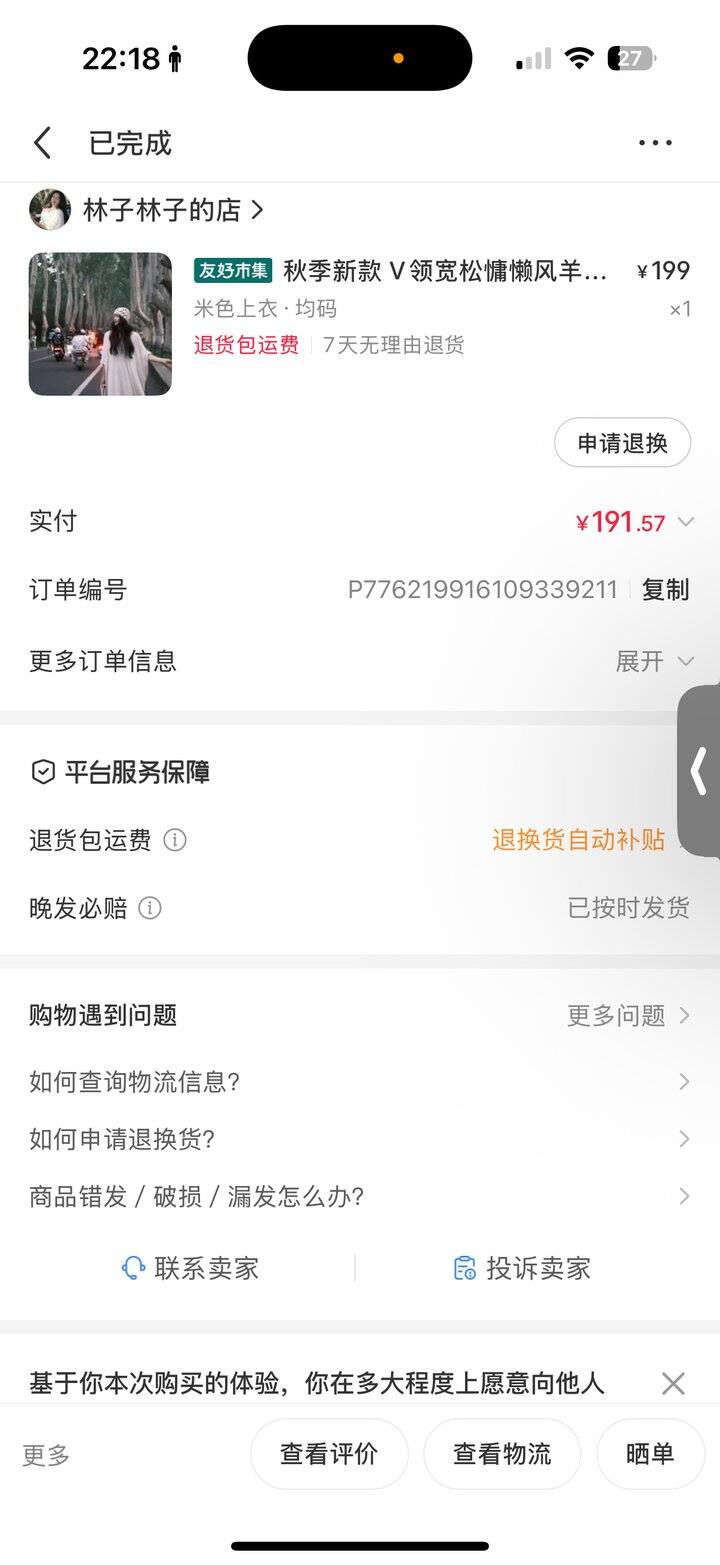Tap the 申请退换 button
Image resolution: width=720 pixels, height=1565 pixels.
coord(622,443)
